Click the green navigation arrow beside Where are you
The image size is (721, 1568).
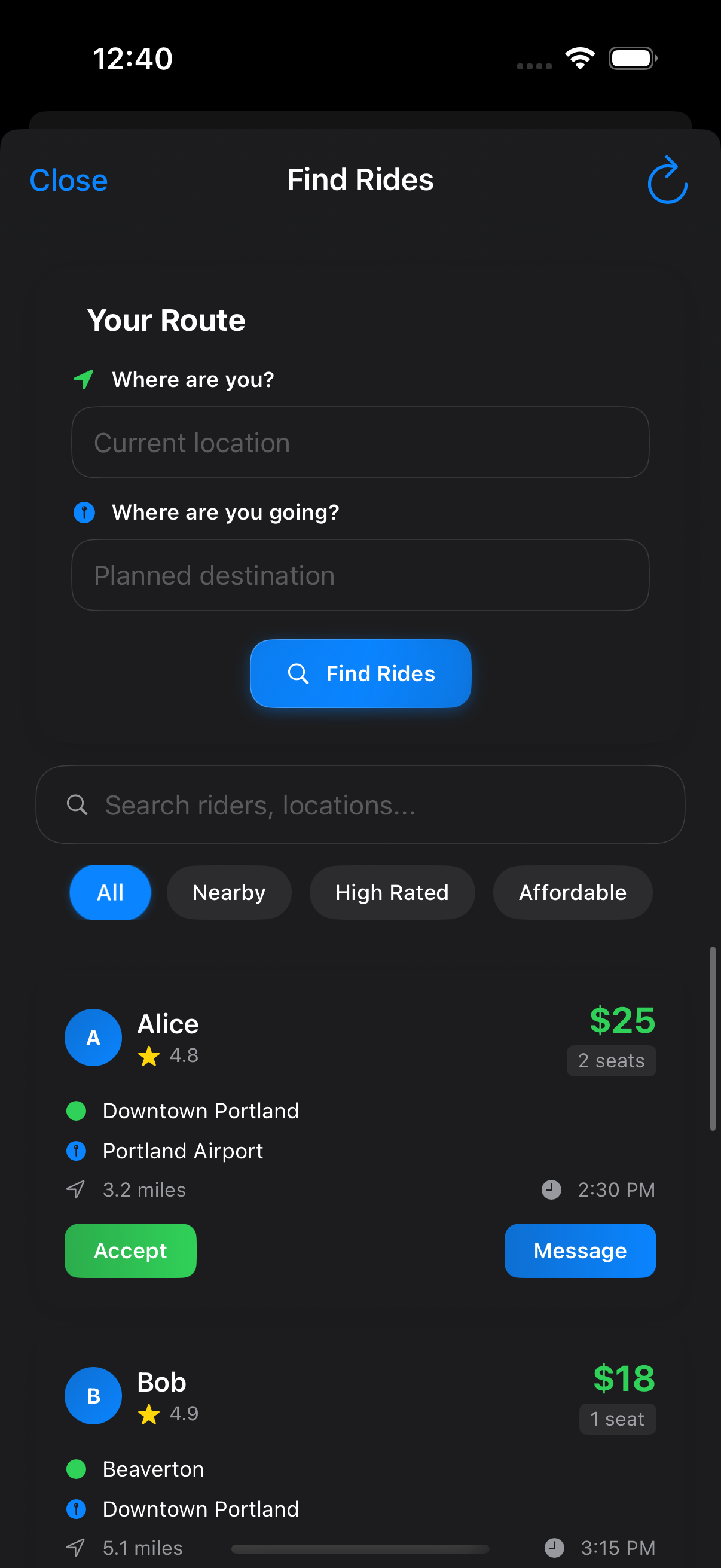pos(82,379)
